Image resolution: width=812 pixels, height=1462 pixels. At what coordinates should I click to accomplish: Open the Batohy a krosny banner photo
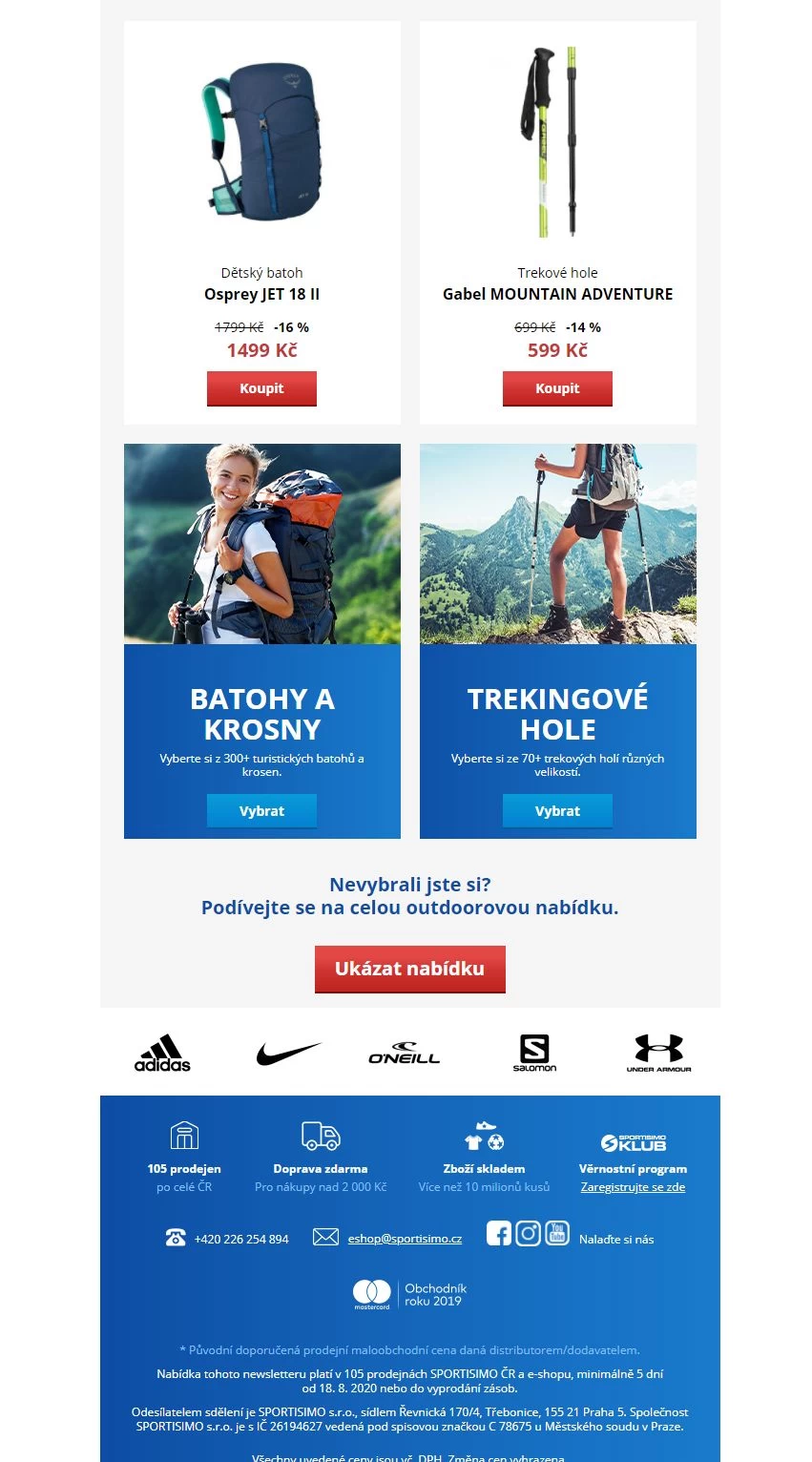click(x=262, y=544)
